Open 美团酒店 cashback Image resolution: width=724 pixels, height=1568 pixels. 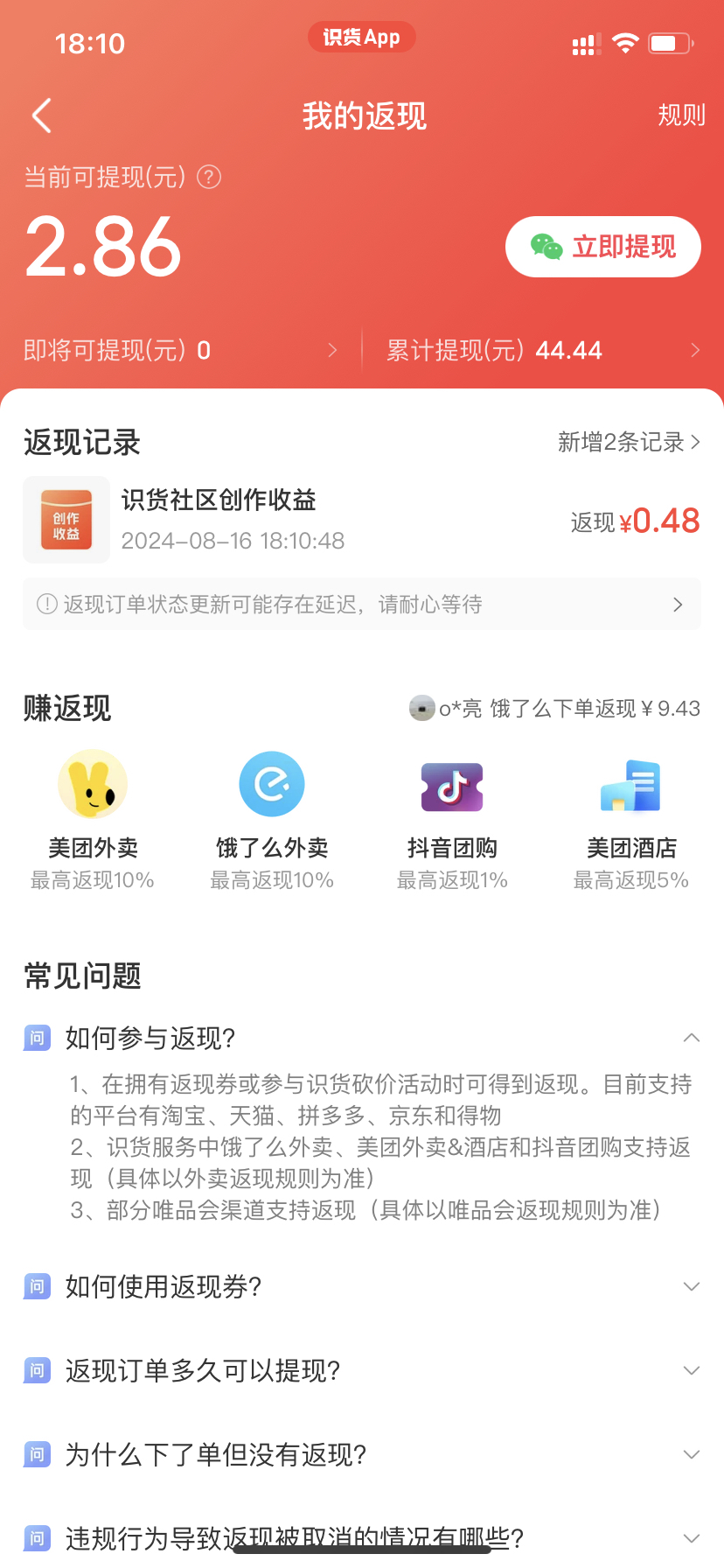[x=630, y=819]
